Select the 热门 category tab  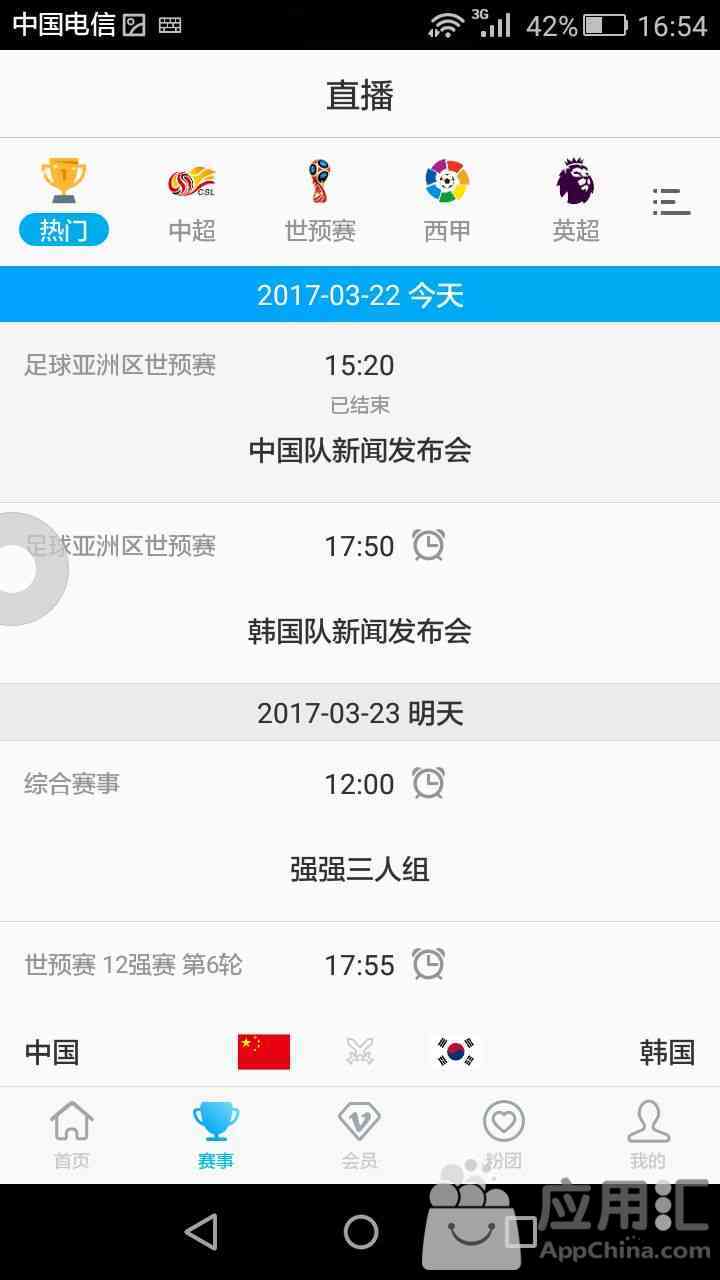64,203
